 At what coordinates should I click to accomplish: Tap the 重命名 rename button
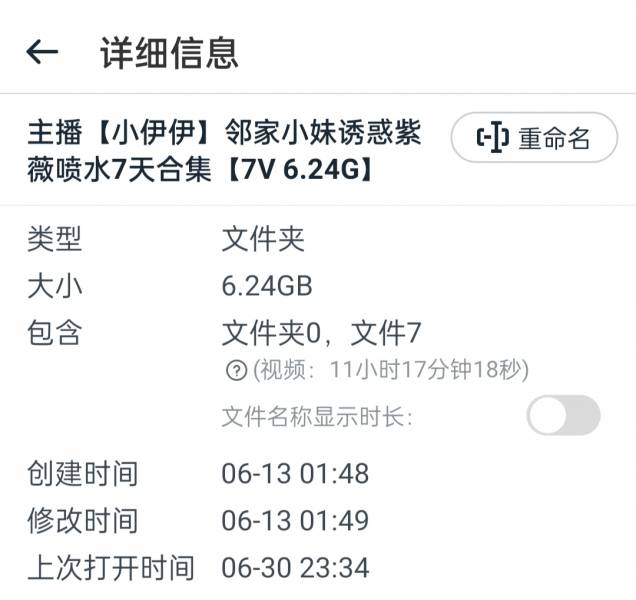[534, 138]
